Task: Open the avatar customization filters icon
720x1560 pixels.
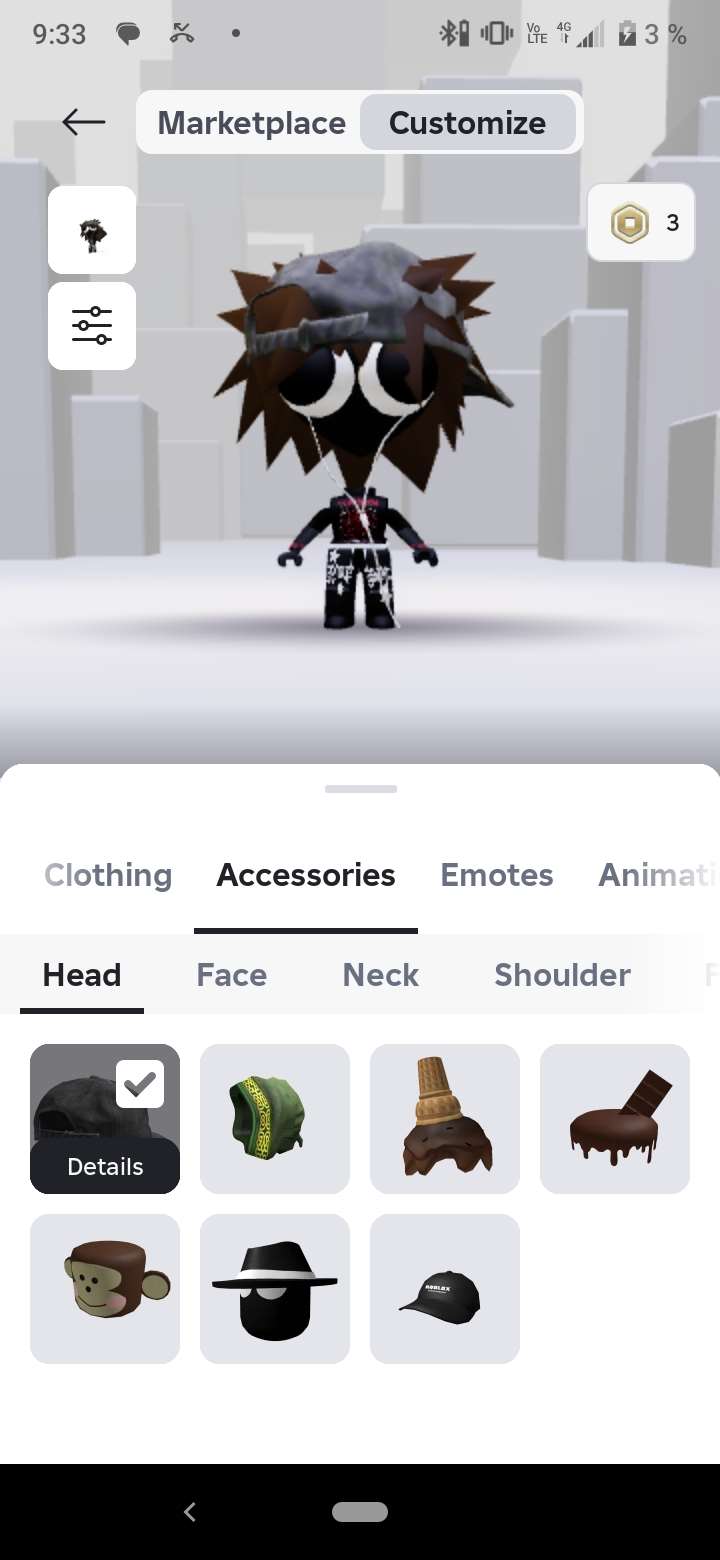Action: tap(91, 326)
